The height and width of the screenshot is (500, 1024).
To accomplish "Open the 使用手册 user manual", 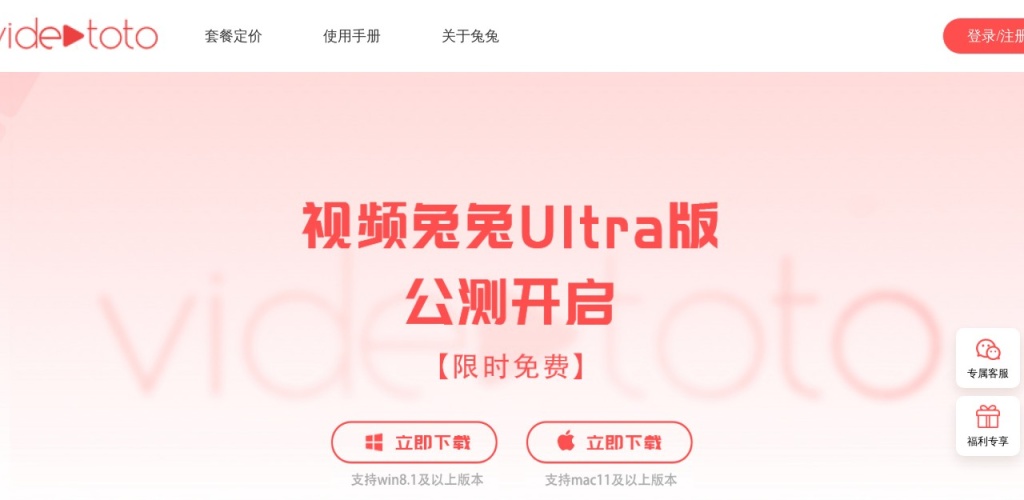I will point(351,36).
